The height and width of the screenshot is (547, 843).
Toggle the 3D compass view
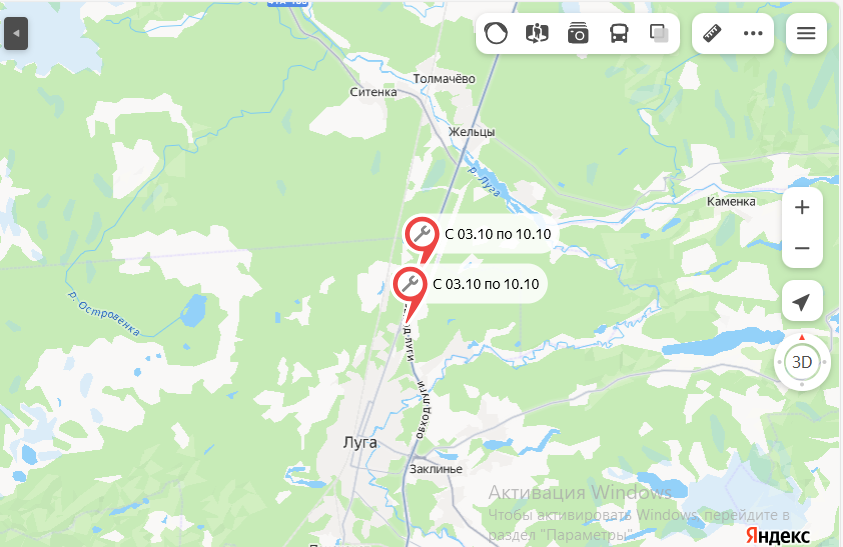[802, 362]
